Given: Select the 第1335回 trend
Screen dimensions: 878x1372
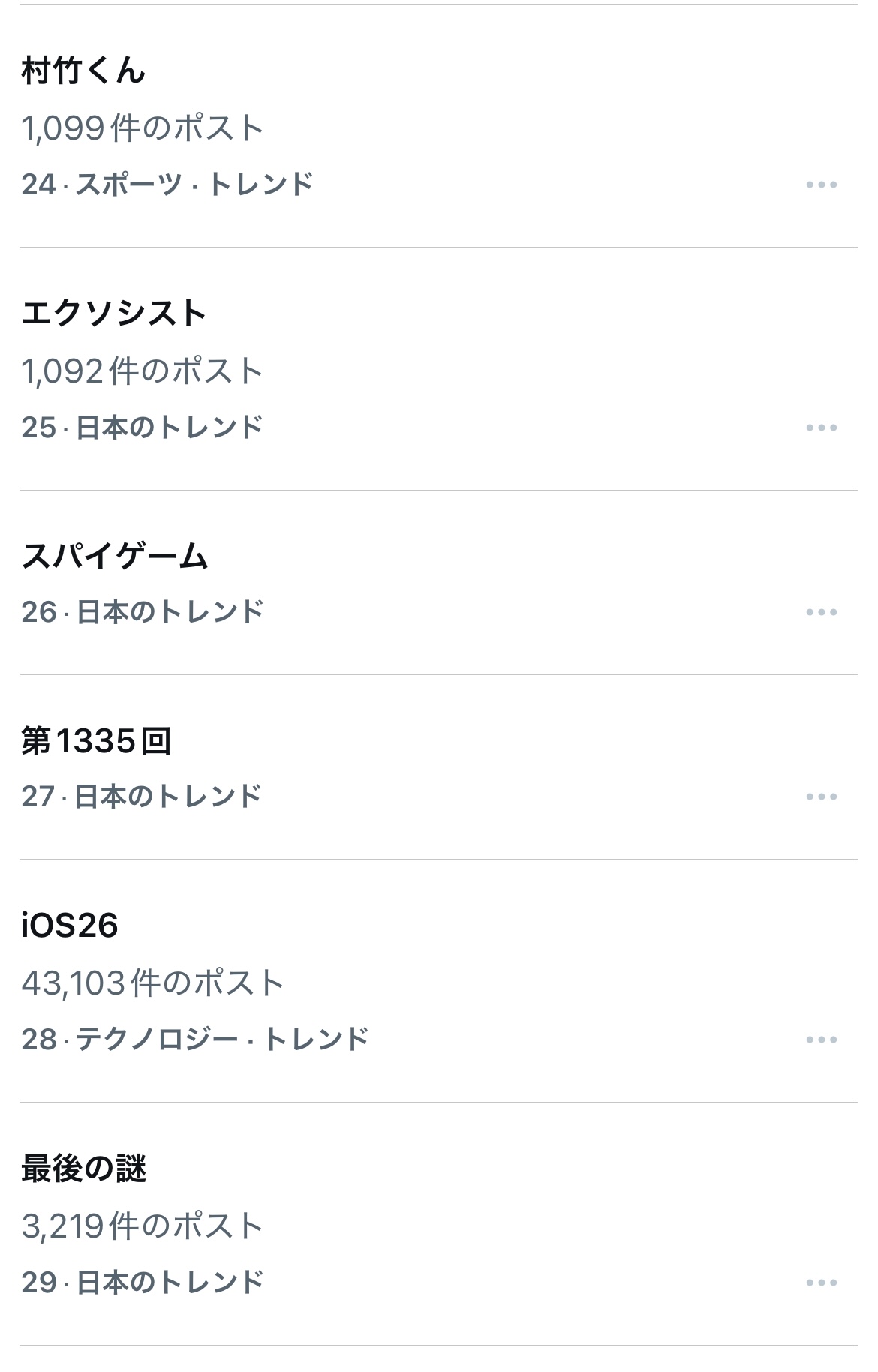Looking at the screenshot, I should [x=97, y=741].
